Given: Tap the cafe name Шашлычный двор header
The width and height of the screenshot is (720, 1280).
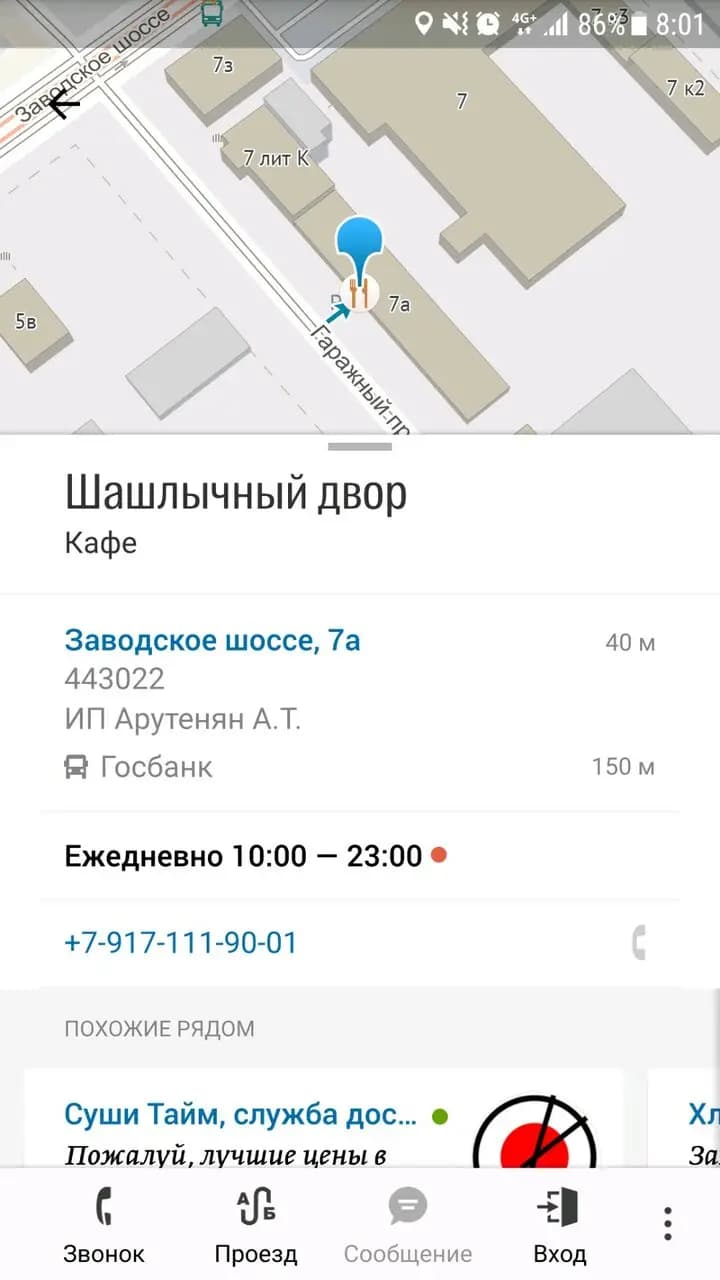Looking at the screenshot, I should (236, 492).
